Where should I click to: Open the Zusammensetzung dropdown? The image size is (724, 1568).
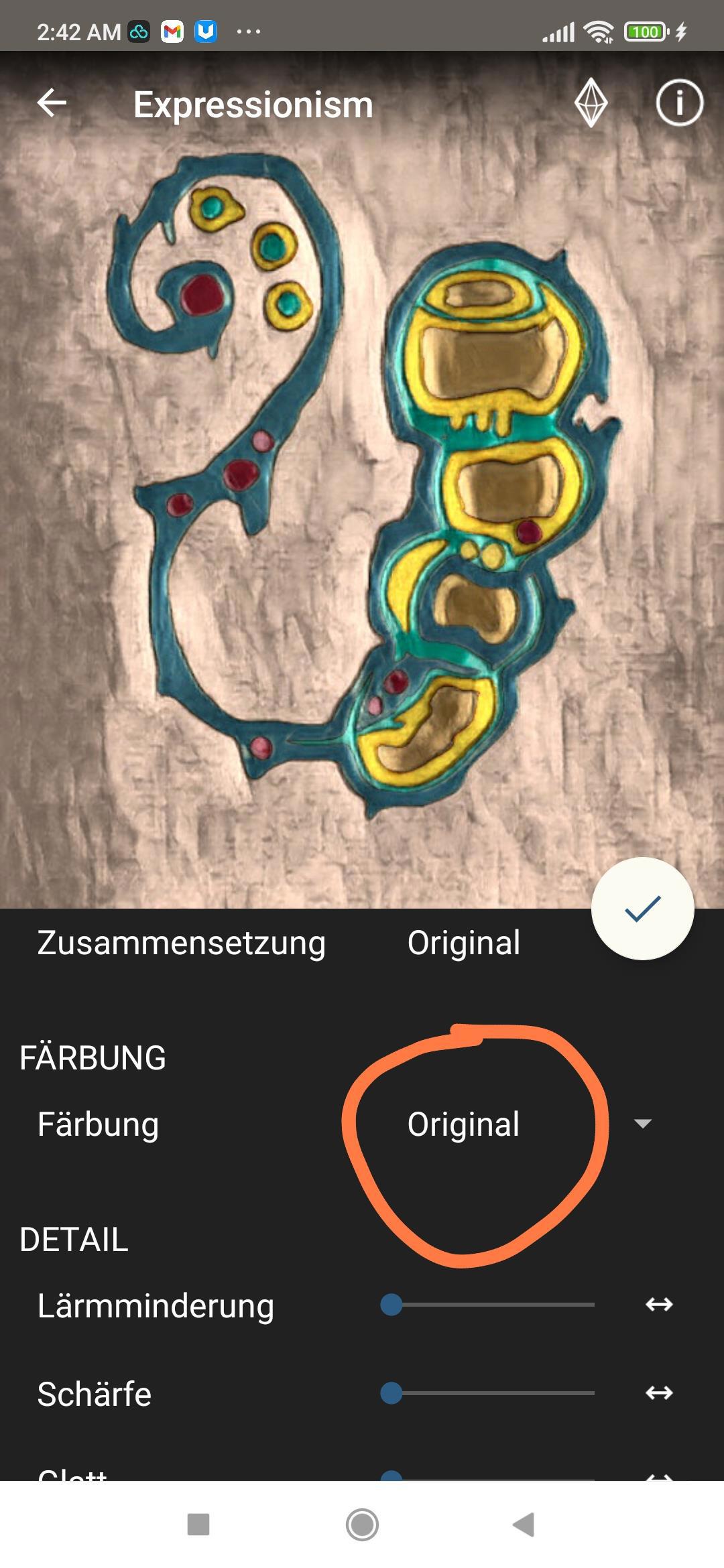click(464, 943)
